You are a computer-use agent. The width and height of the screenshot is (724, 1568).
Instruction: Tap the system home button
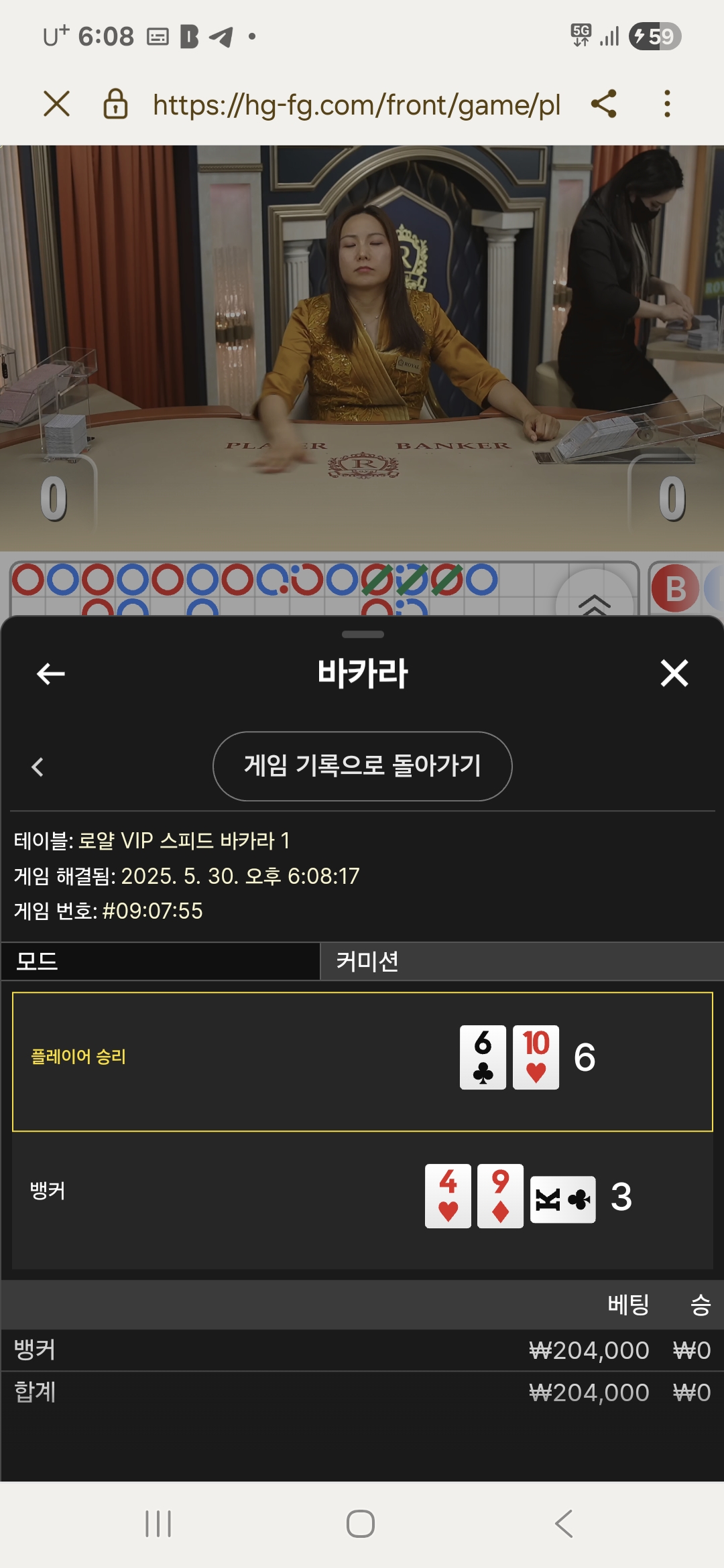point(361,1524)
